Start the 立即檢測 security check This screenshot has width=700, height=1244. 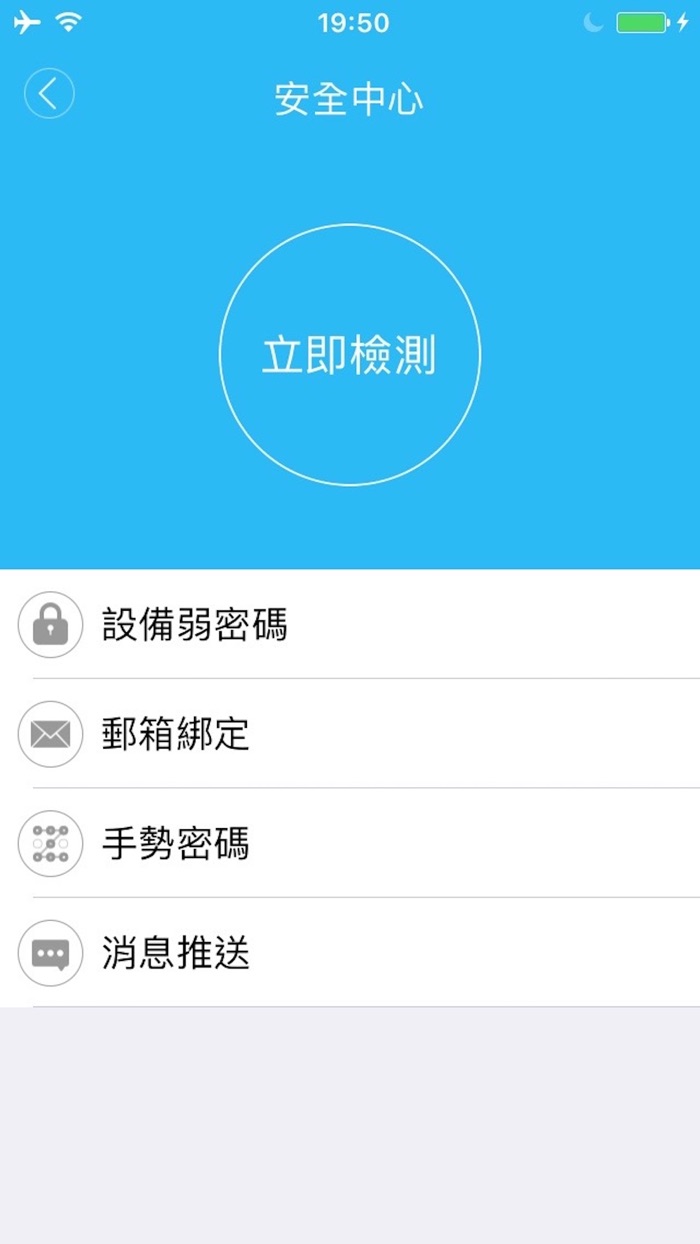(x=350, y=355)
